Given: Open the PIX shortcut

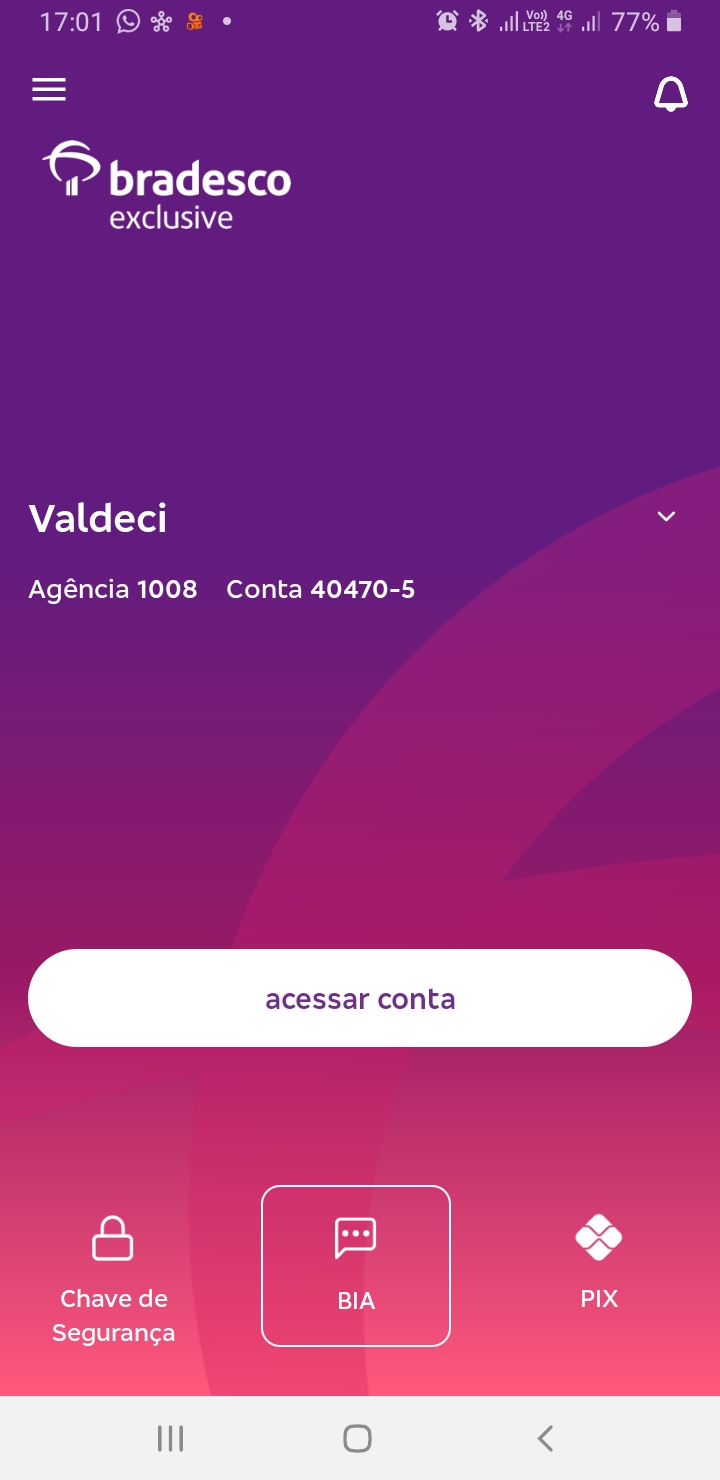Looking at the screenshot, I should click(599, 1261).
